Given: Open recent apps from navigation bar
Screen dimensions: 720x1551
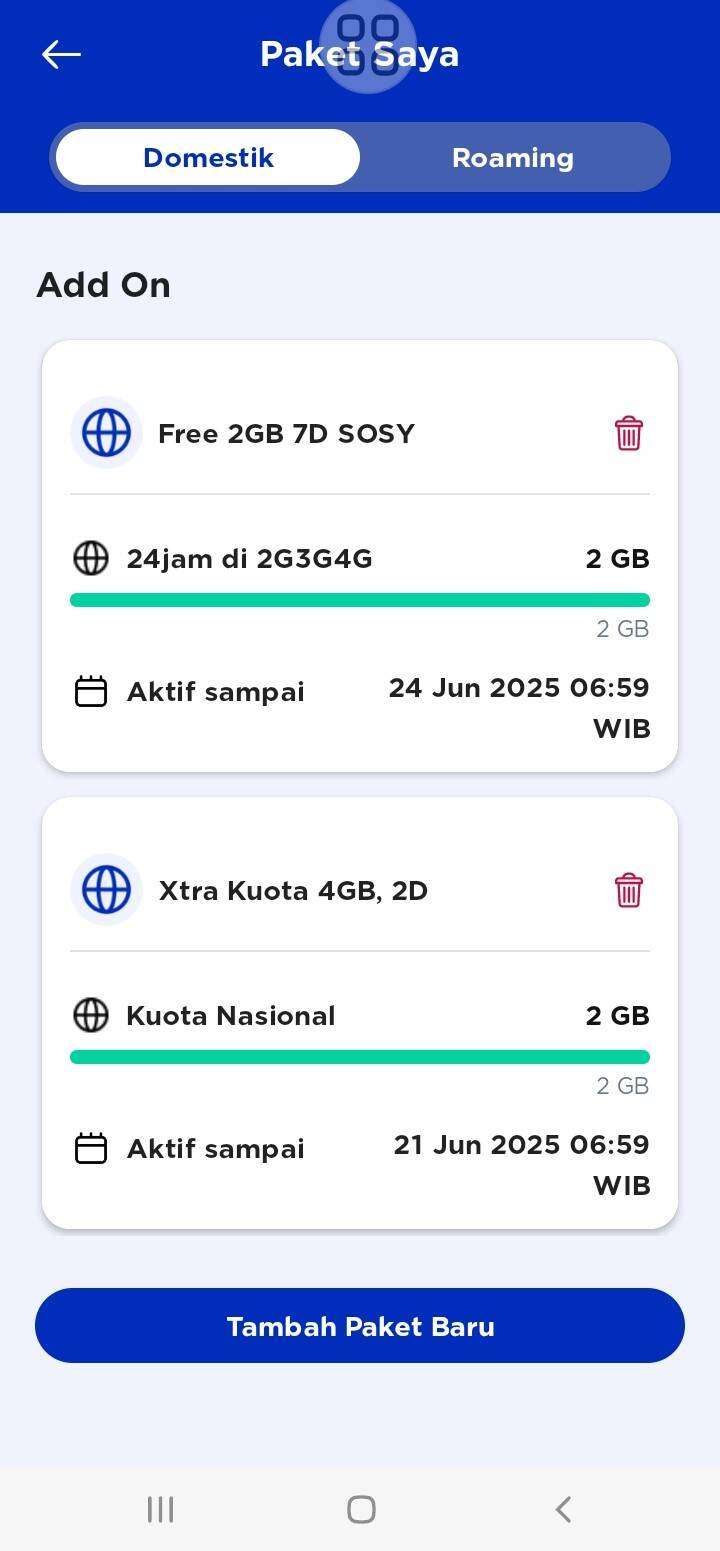Looking at the screenshot, I should tap(160, 1509).
